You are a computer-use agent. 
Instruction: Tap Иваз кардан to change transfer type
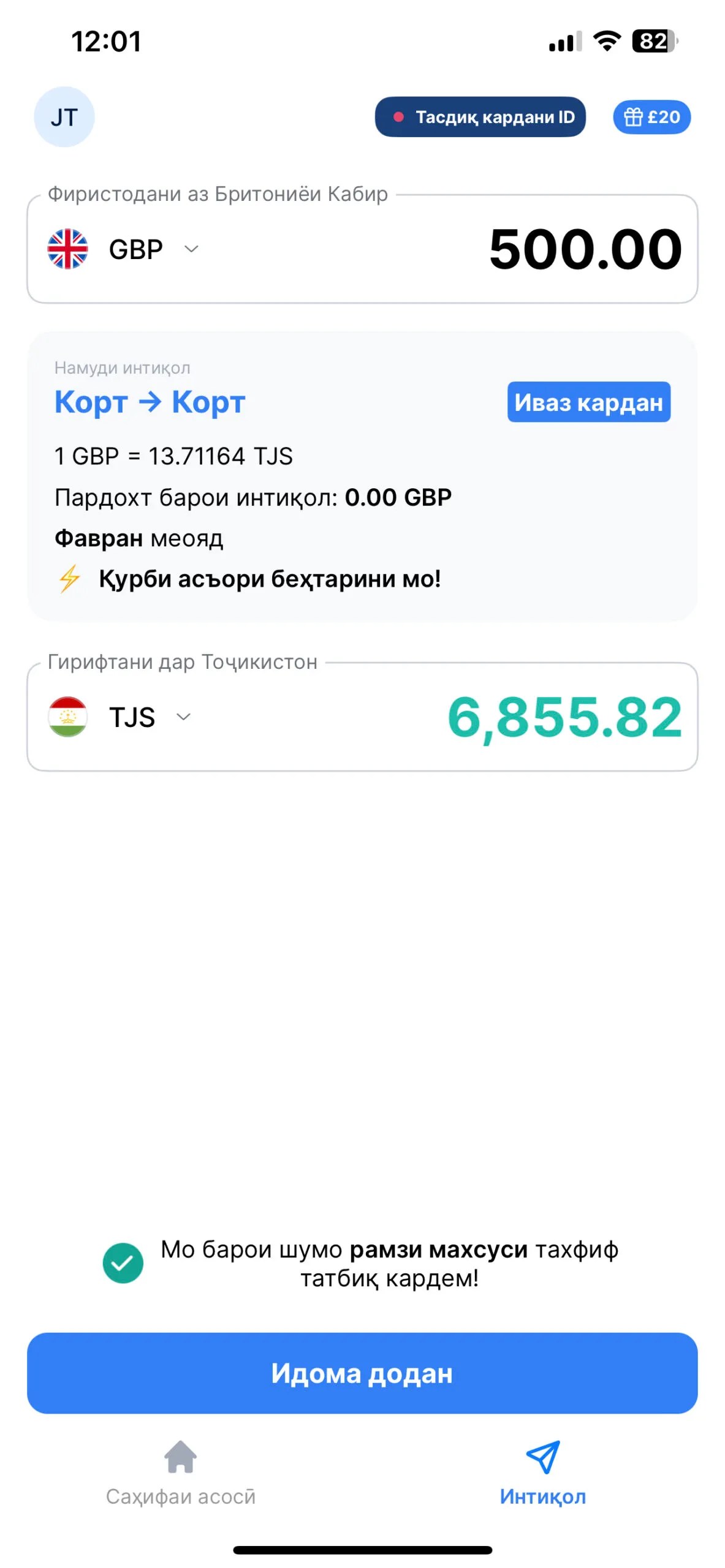(x=588, y=402)
